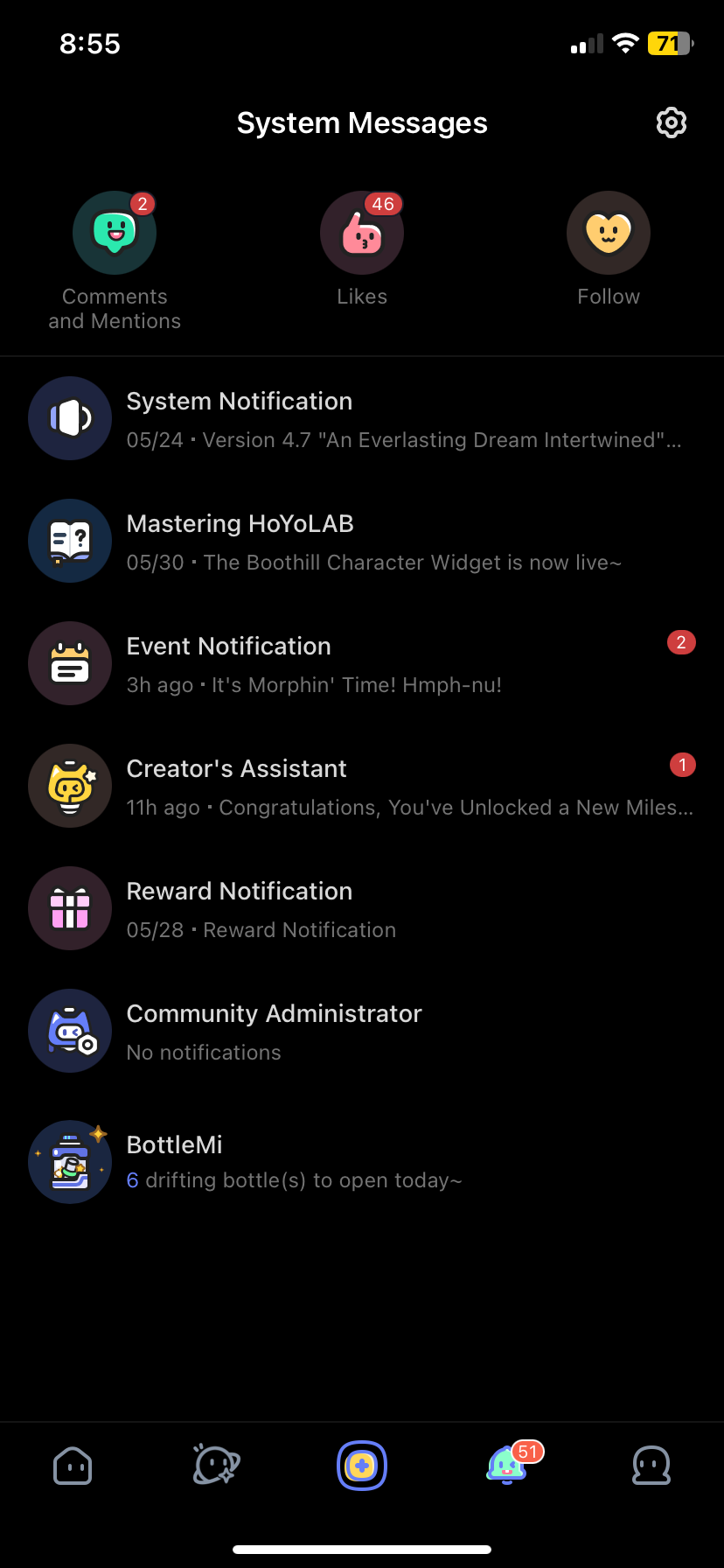The height and width of the screenshot is (1568, 724).
Task: View the Likes notifications
Action: (362, 234)
